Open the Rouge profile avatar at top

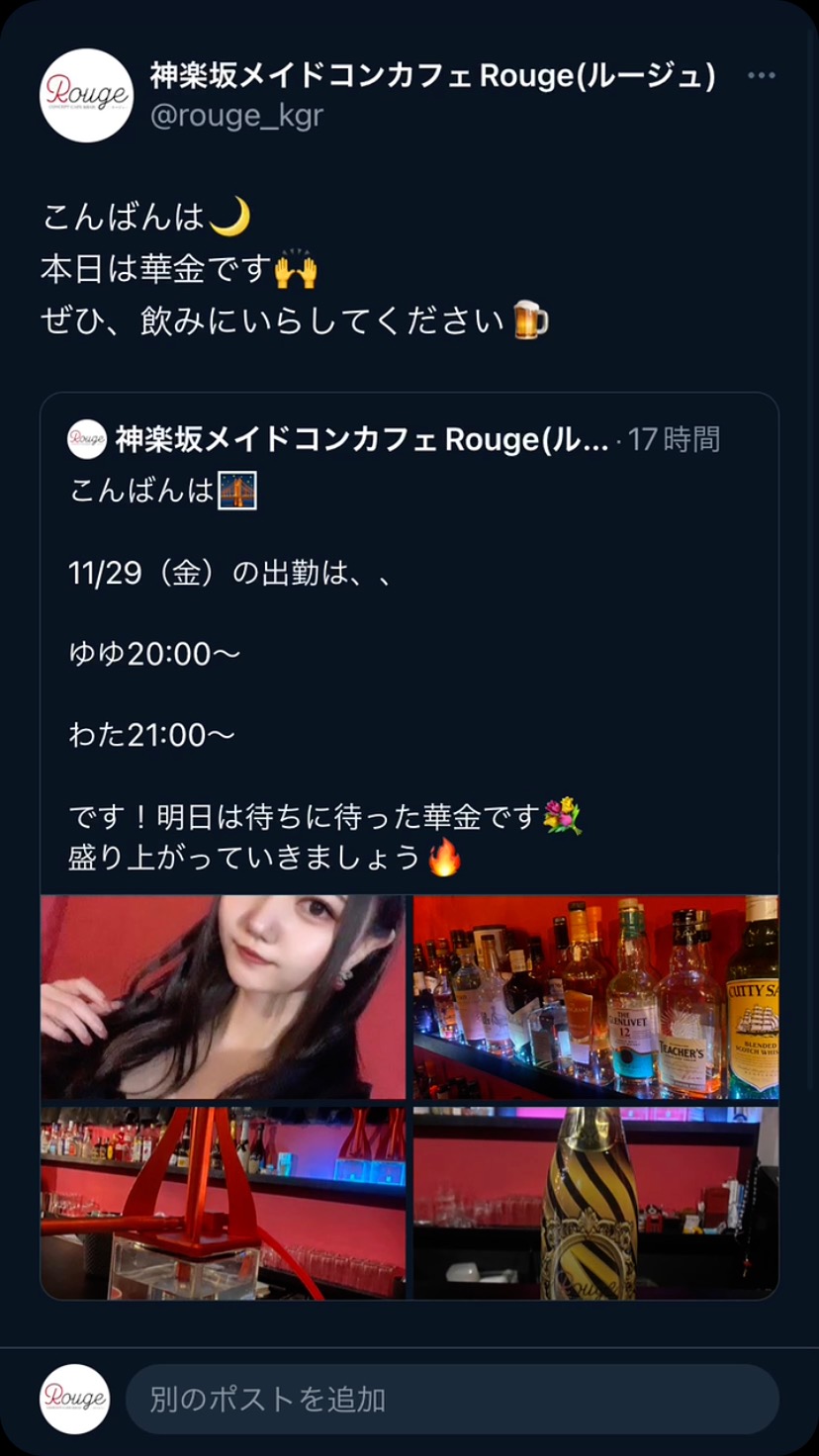(x=86, y=95)
